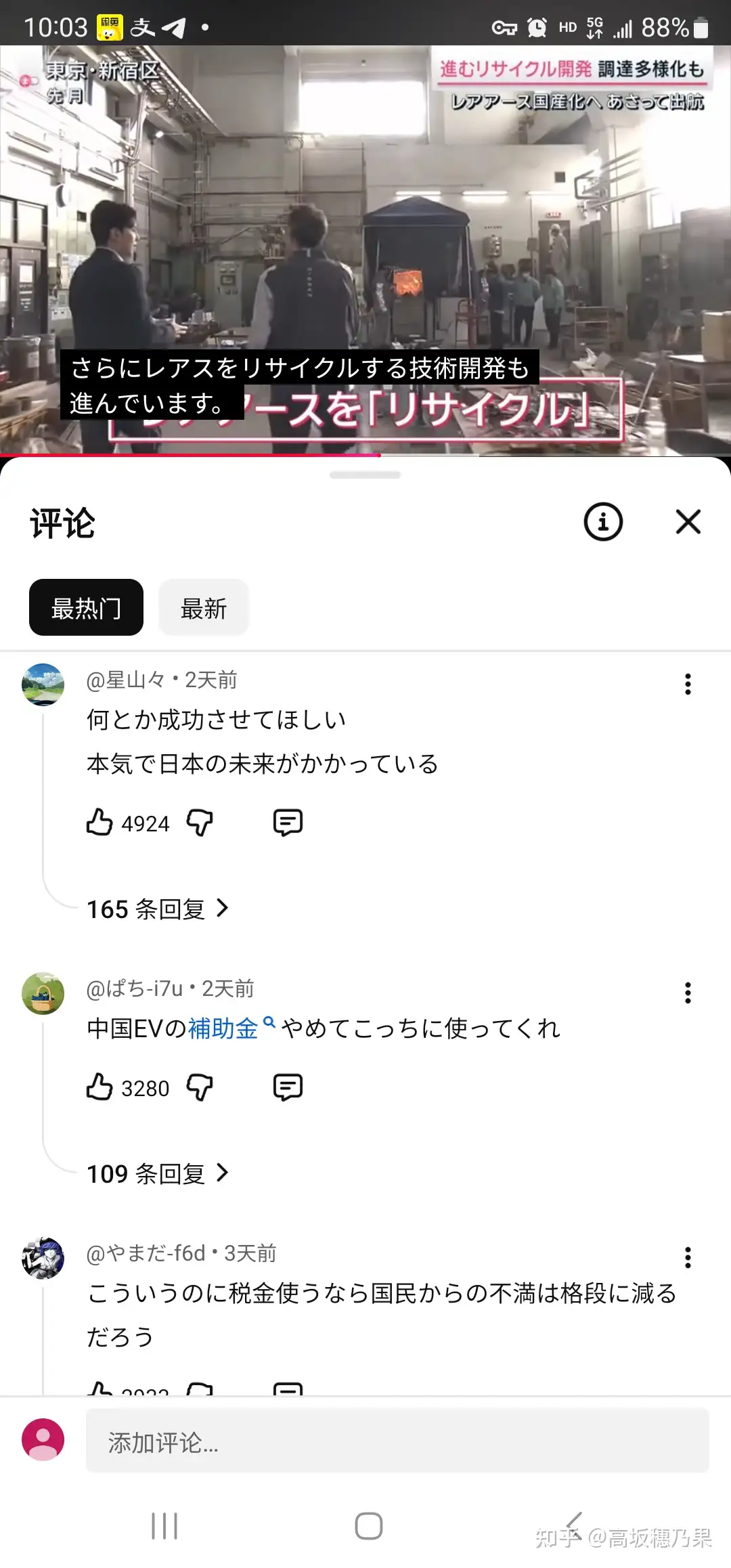Tap the 補助金 search link
This screenshot has width=731, height=1568.
click(225, 1028)
